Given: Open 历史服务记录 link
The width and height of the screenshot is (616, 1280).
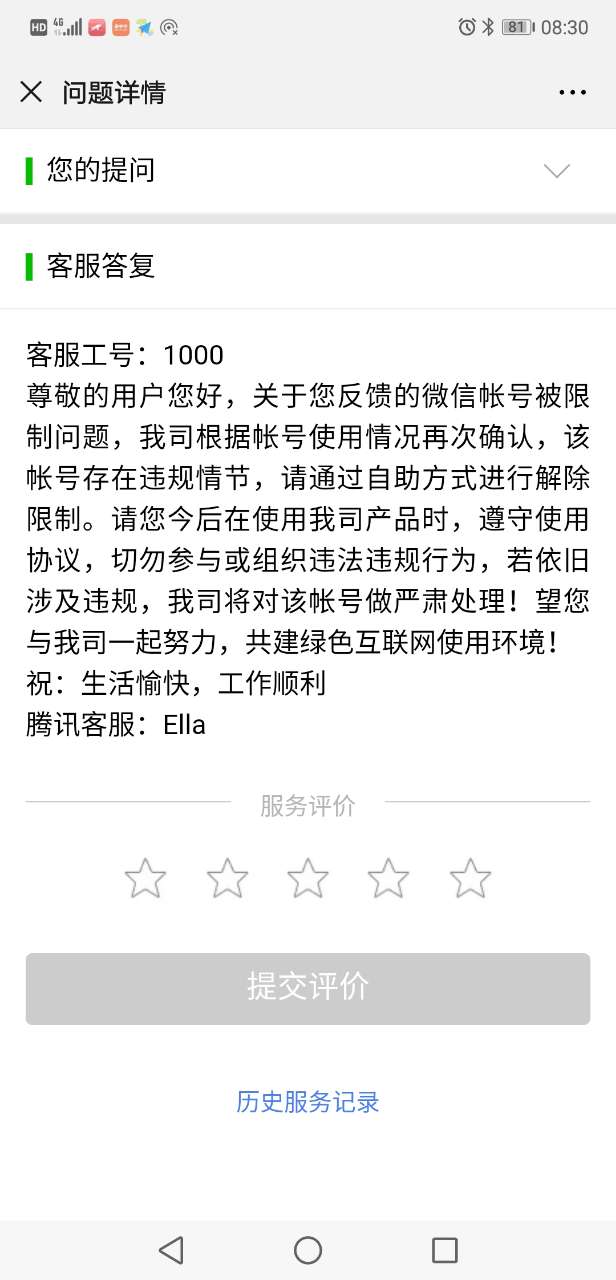Looking at the screenshot, I should 308,1102.
